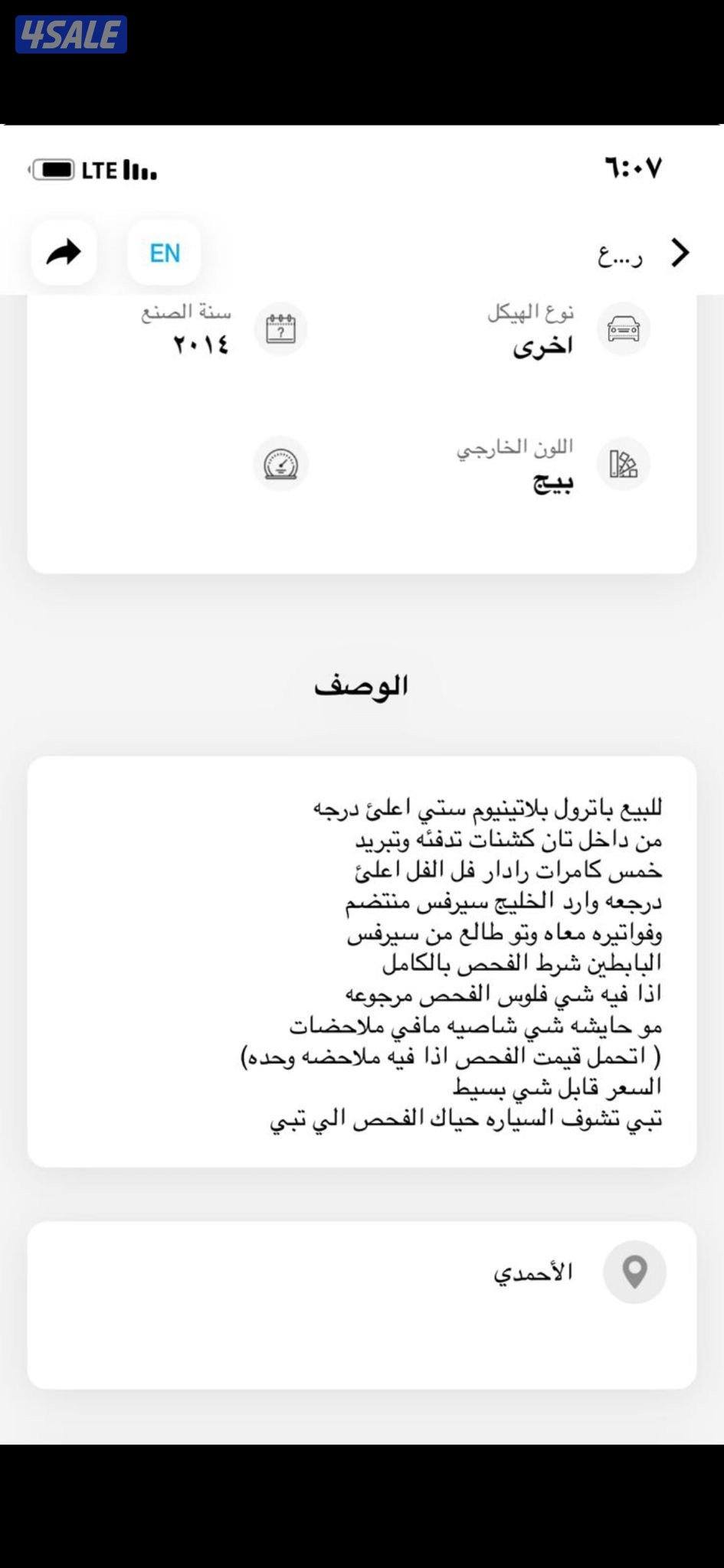The width and height of the screenshot is (724, 1568).
Task: Switch language using the EN toggle
Action: 163,253
